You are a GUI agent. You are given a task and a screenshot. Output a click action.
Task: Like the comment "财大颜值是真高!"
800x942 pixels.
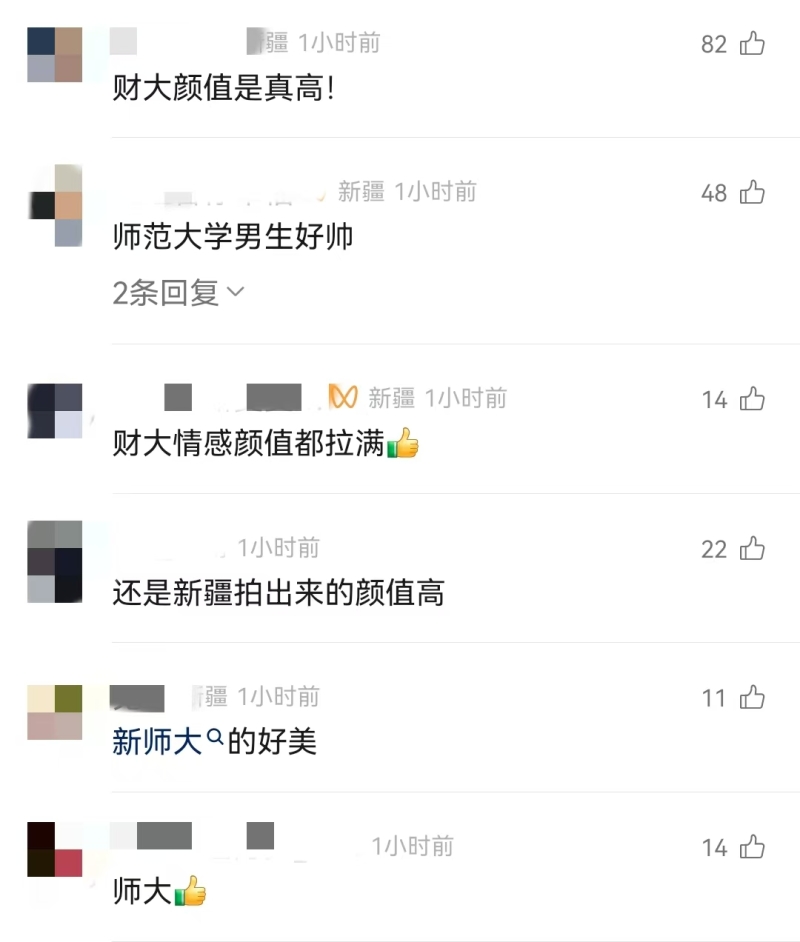[x=752, y=43]
